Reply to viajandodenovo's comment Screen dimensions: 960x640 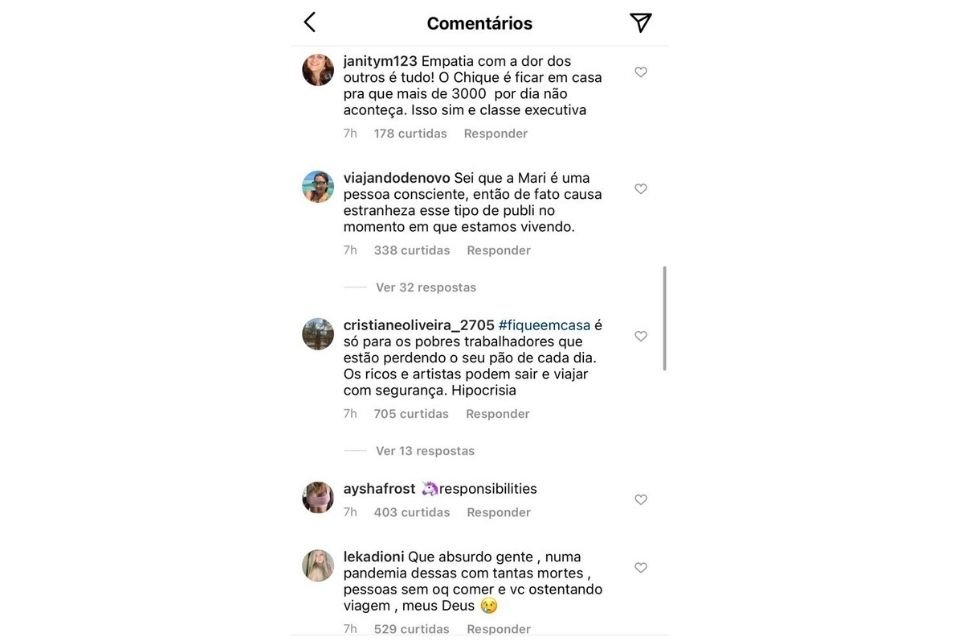click(x=498, y=250)
